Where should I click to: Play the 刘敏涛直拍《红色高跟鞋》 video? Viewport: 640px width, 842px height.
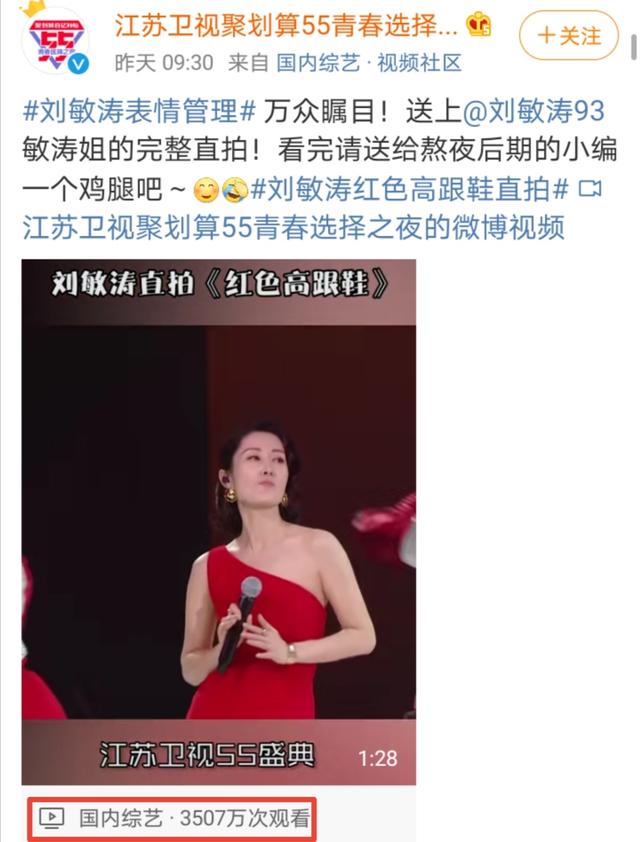[x=219, y=522]
